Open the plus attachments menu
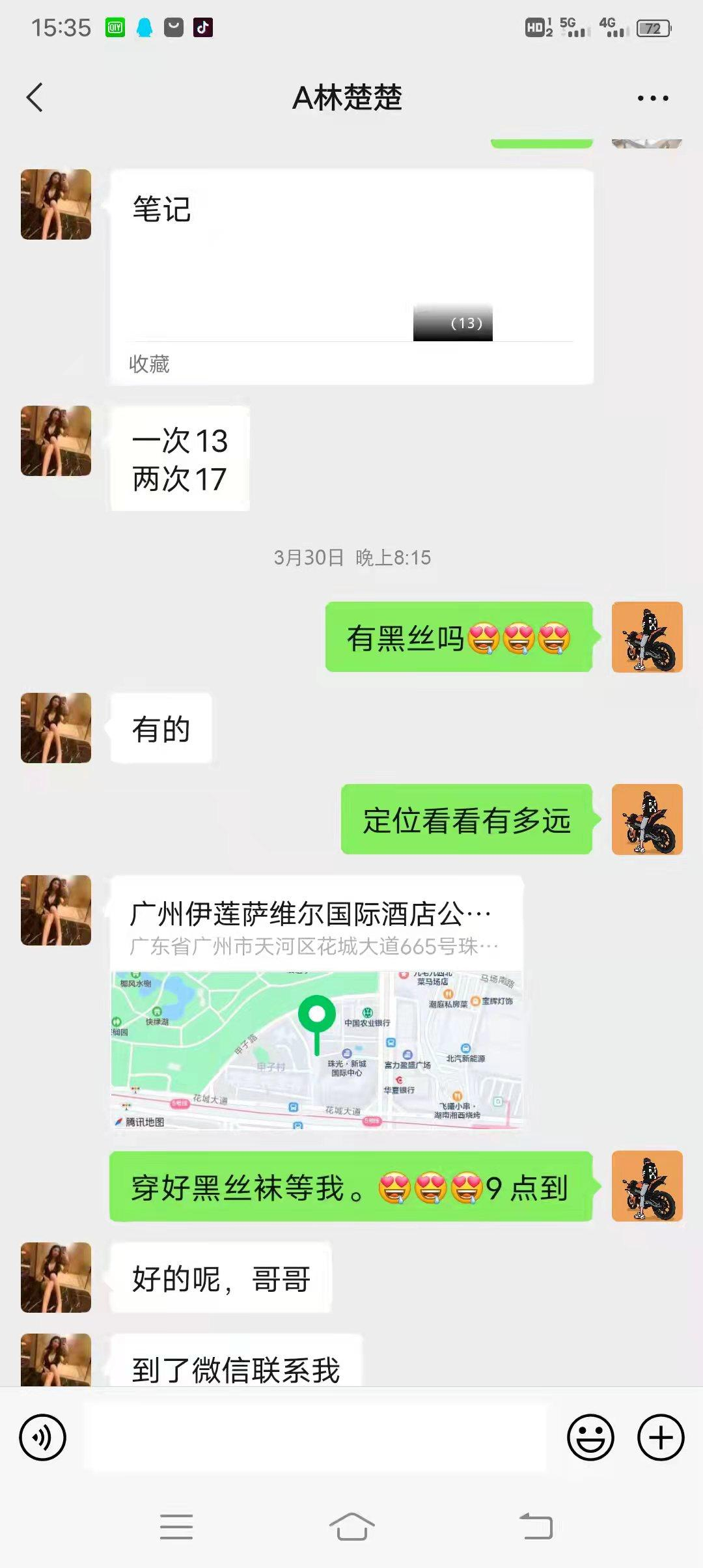Viewport: 703px width, 1568px height. (x=661, y=1437)
